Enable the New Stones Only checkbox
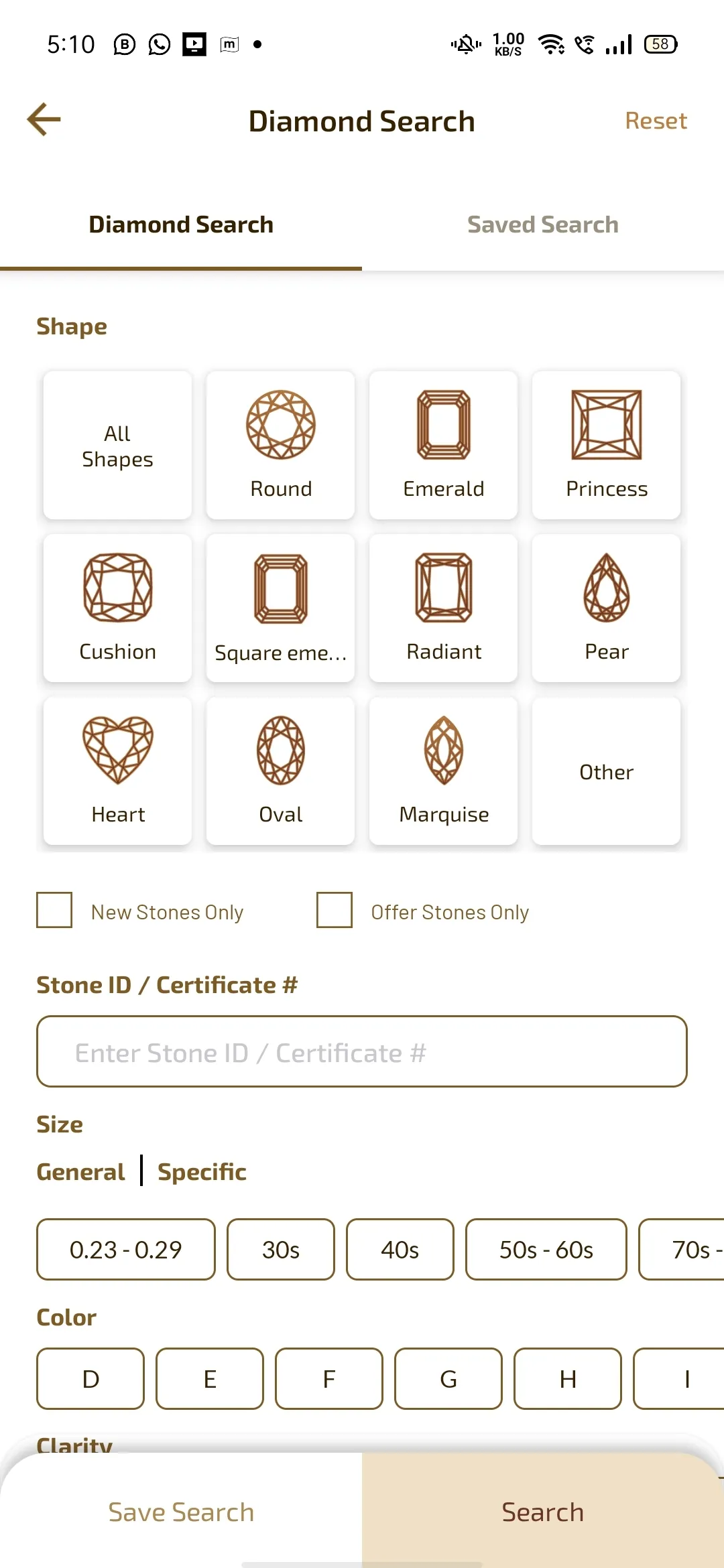The width and height of the screenshot is (724, 1568). point(54,910)
